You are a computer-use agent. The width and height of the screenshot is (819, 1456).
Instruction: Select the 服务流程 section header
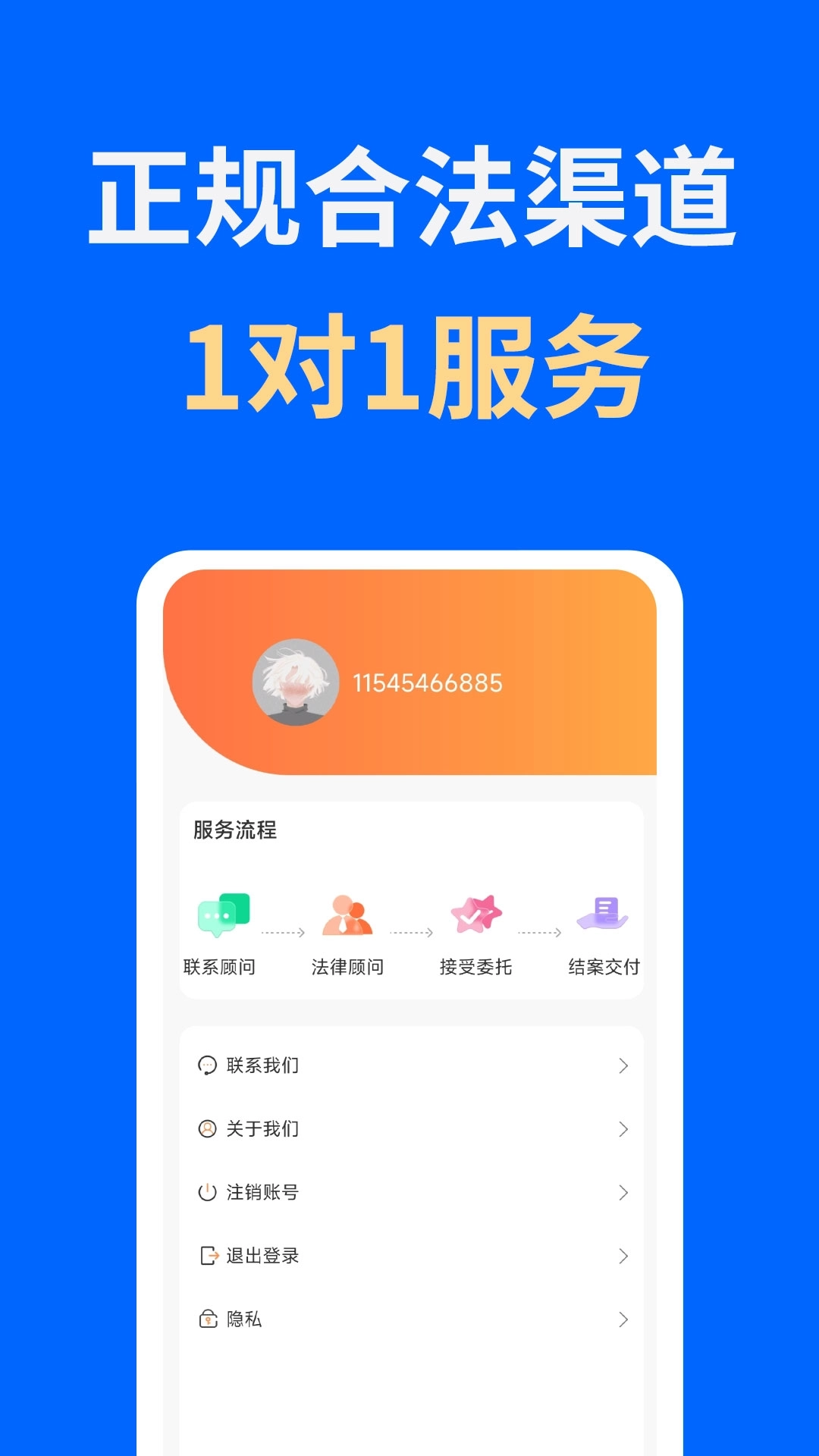[232, 830]
